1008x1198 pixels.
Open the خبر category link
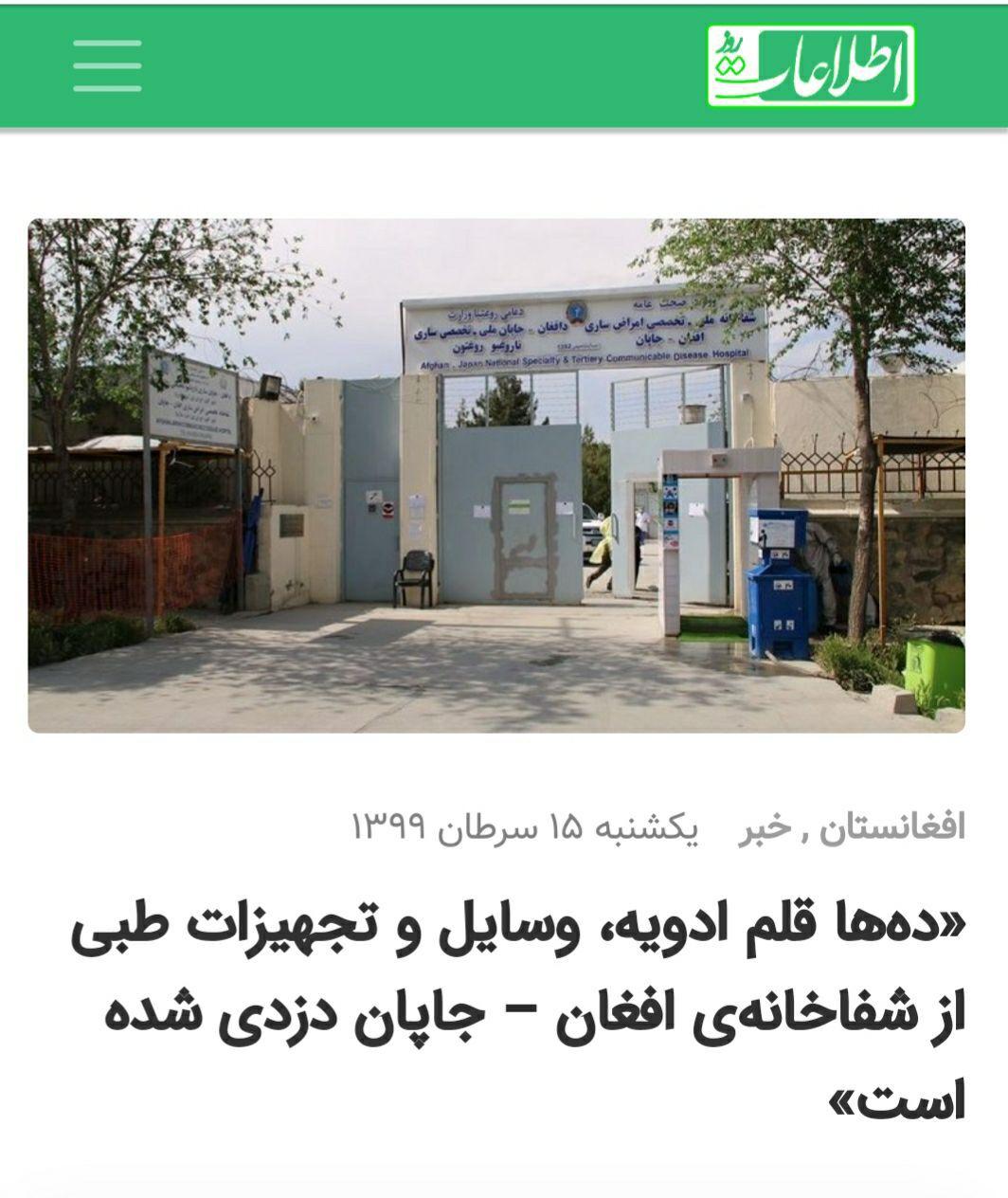(765, 827)
